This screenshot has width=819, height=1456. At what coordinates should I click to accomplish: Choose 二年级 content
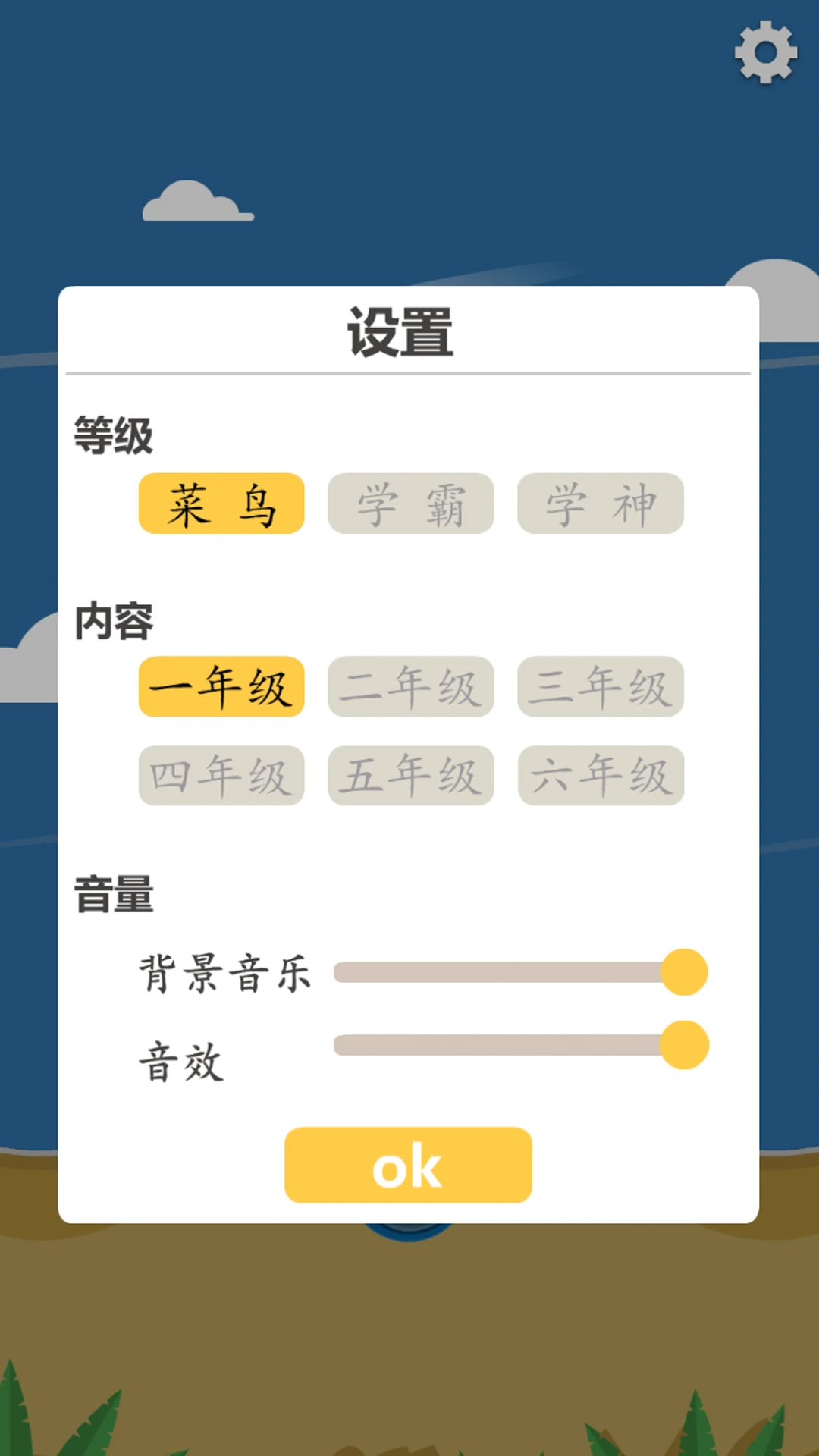pos(410,687)
